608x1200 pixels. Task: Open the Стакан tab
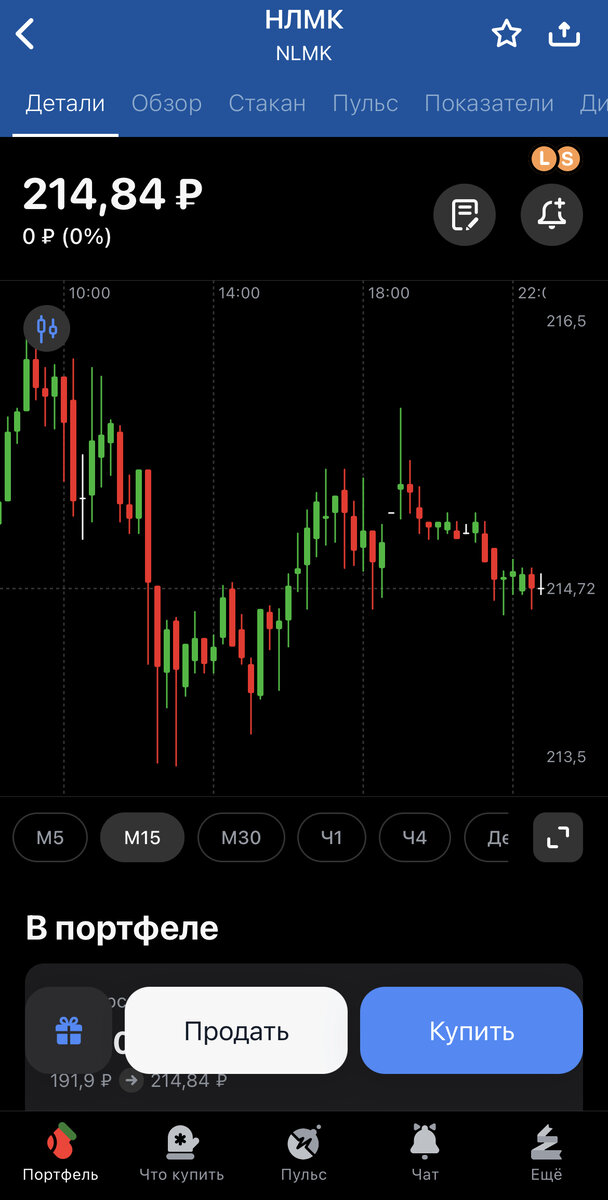[x=267, y=103]
